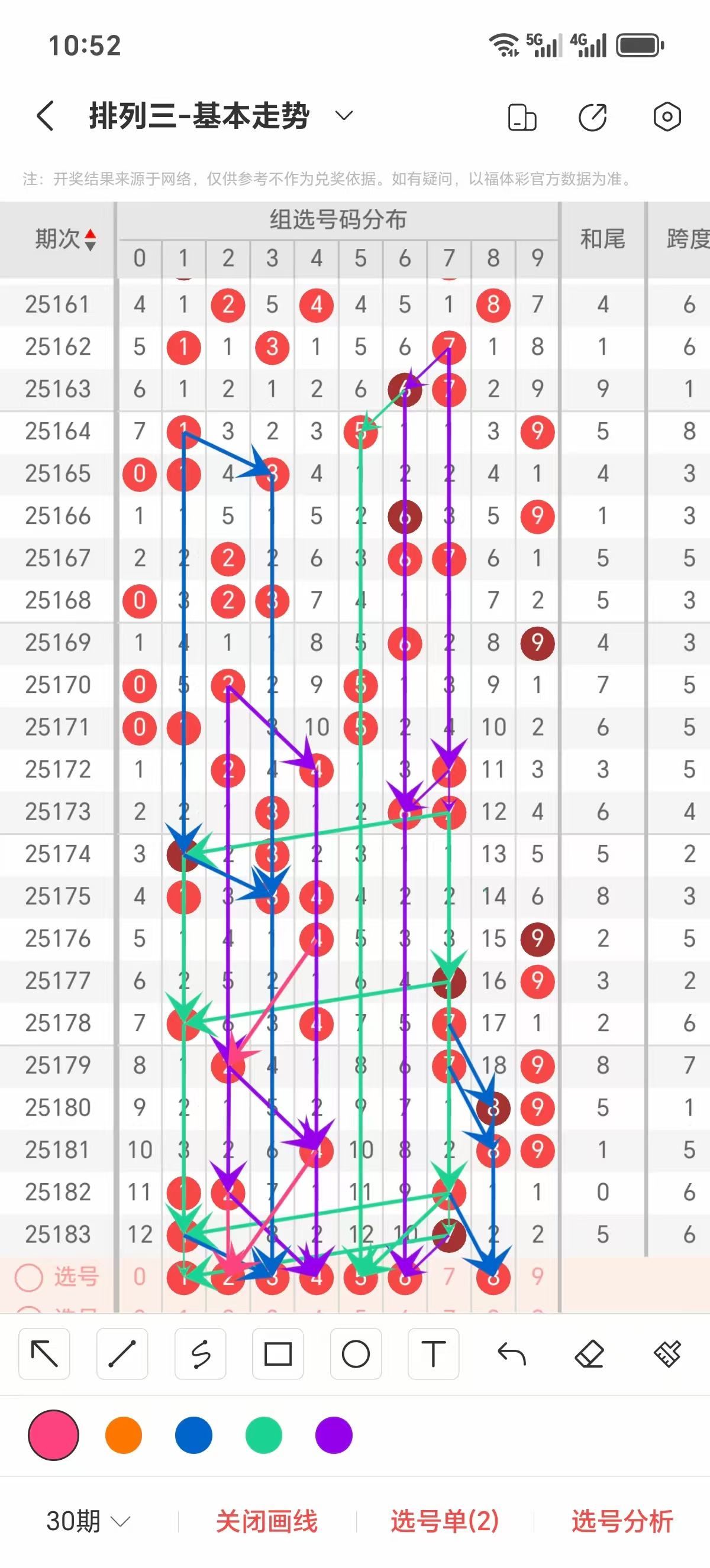Open the hexagon settings icon

click(667, 116)
